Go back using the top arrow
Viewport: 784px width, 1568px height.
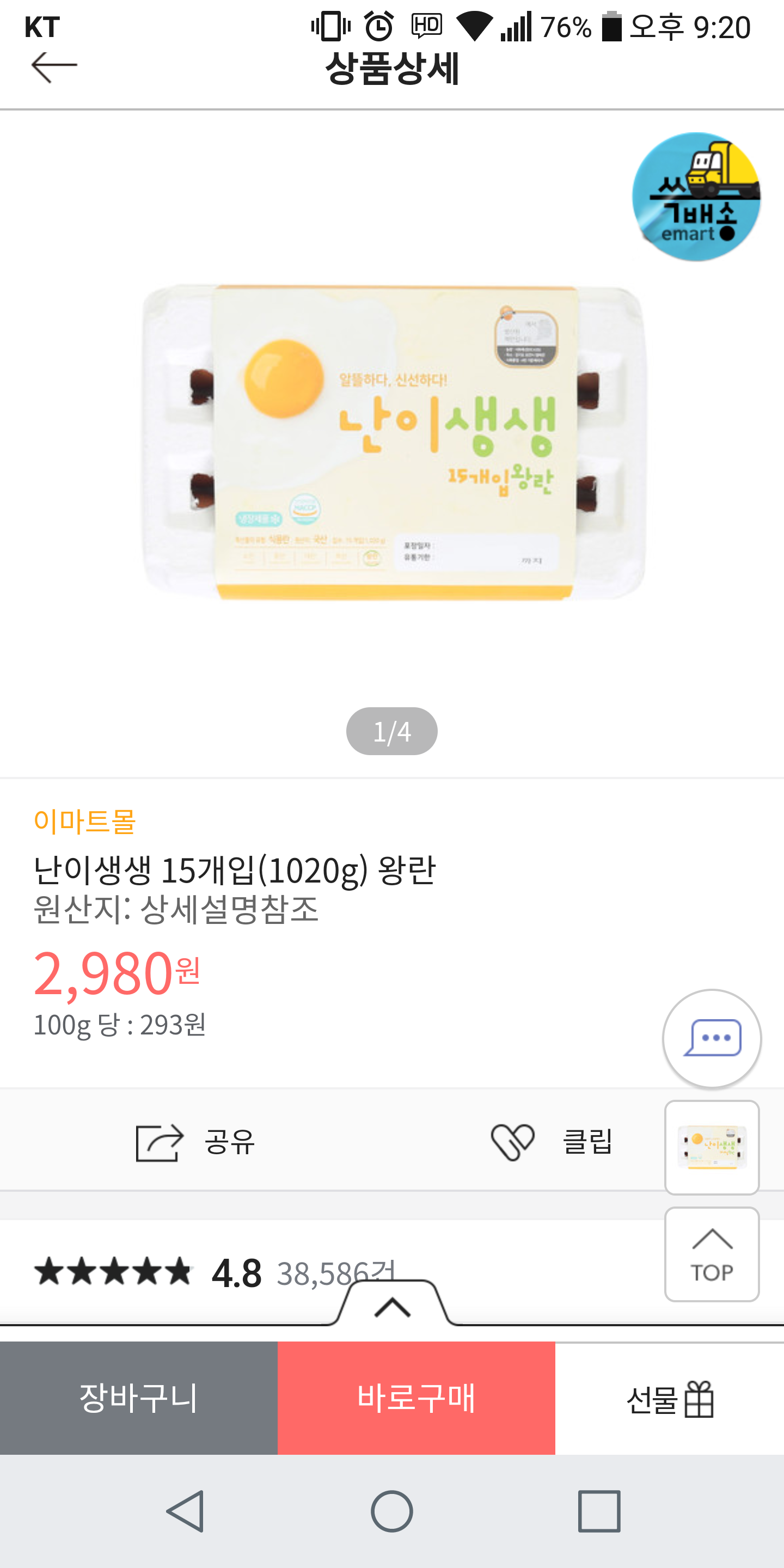[x=53, y=66]
